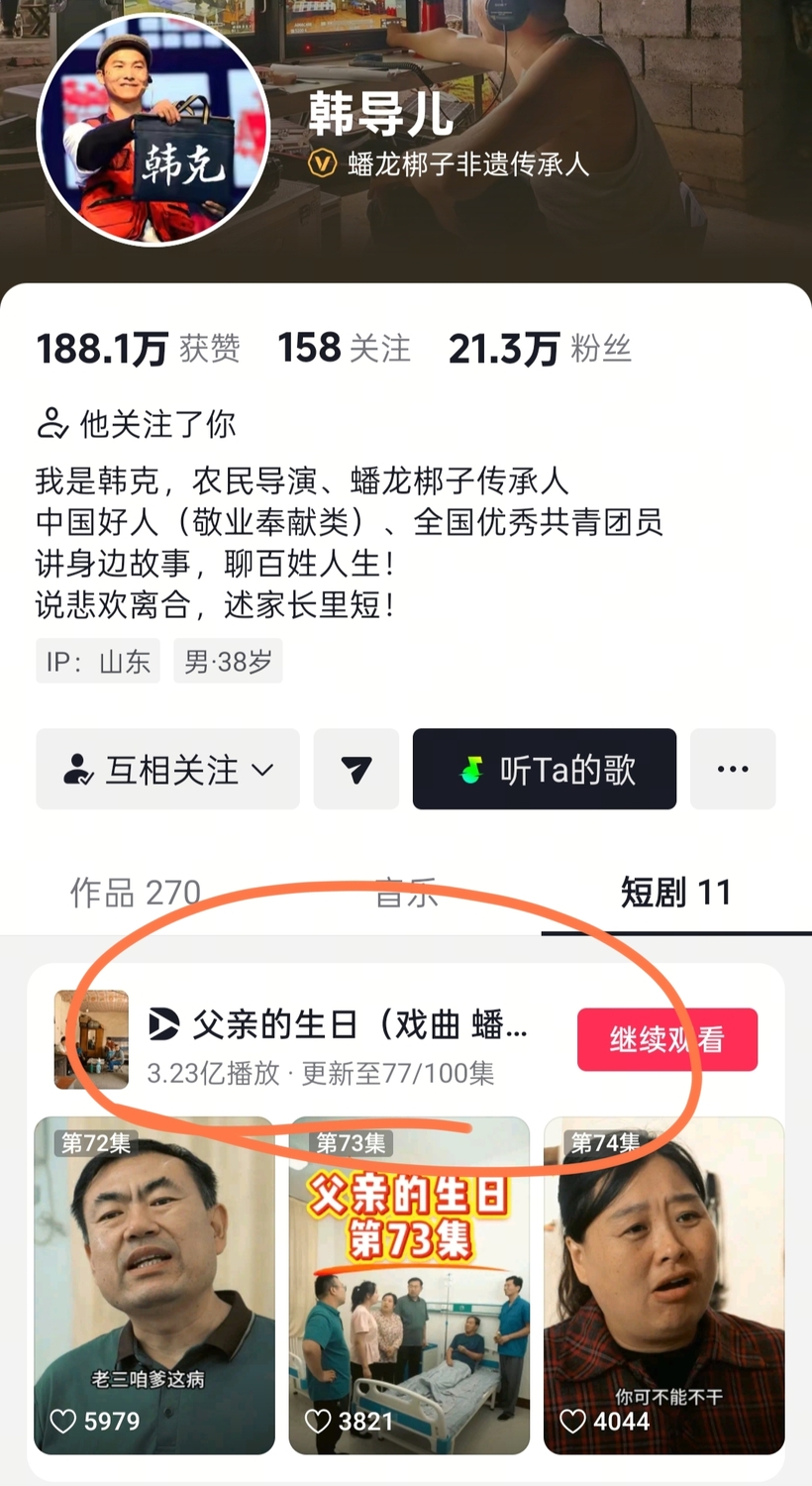Open the 188.1万 获赞 likes count

click(138, 349)
